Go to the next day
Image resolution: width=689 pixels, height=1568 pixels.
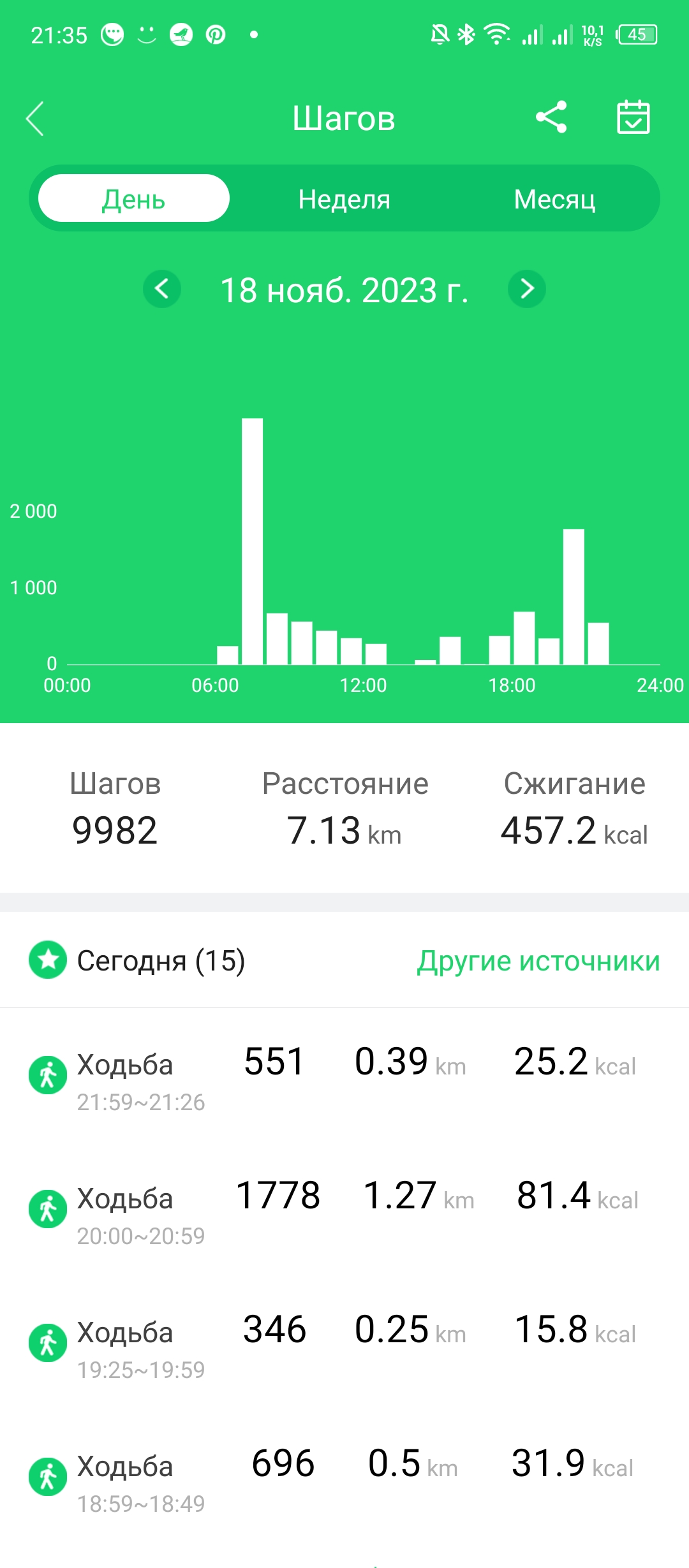(x=527, y=289)
